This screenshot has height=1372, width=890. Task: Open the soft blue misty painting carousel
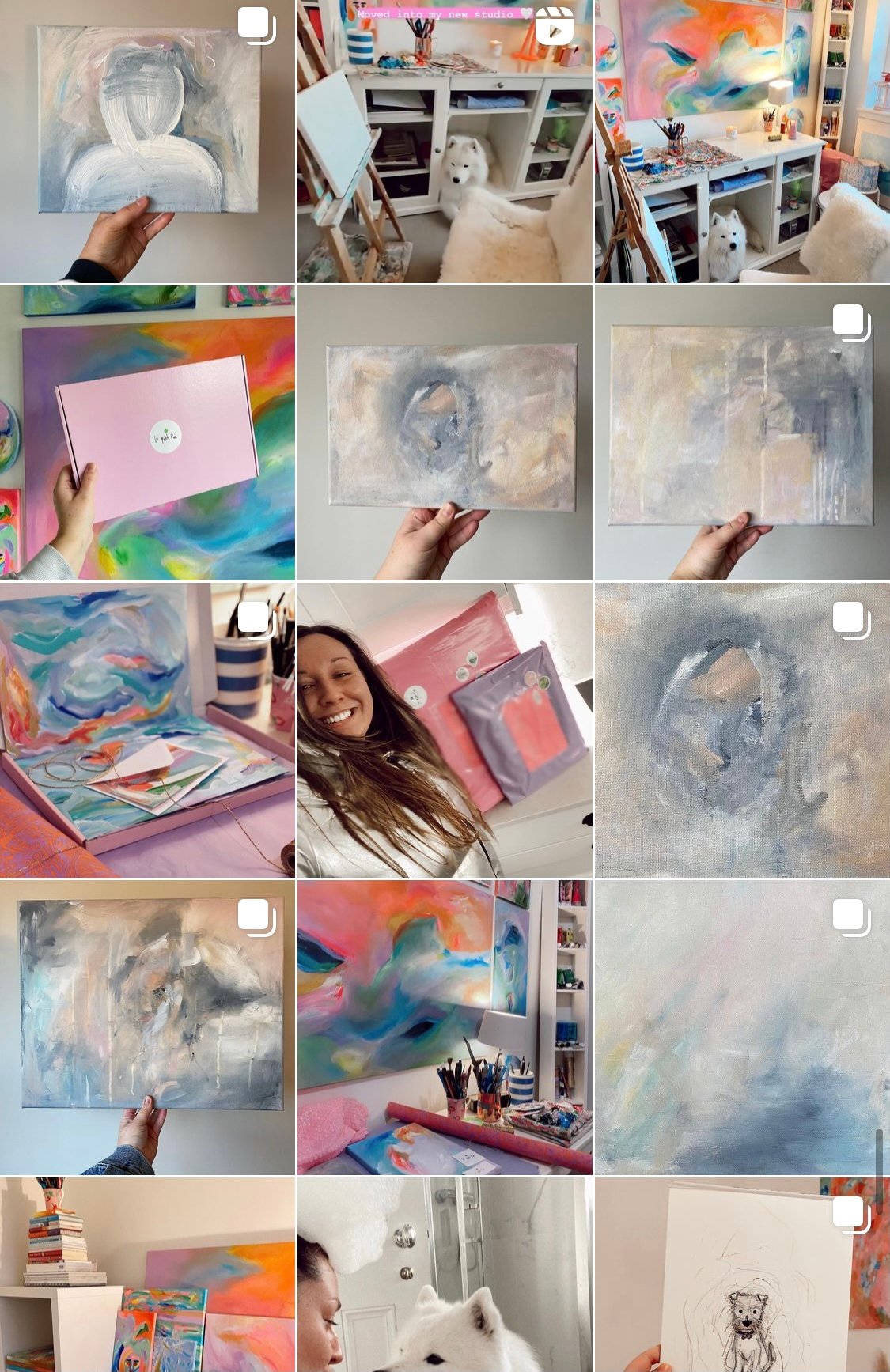coord(742,1027)
